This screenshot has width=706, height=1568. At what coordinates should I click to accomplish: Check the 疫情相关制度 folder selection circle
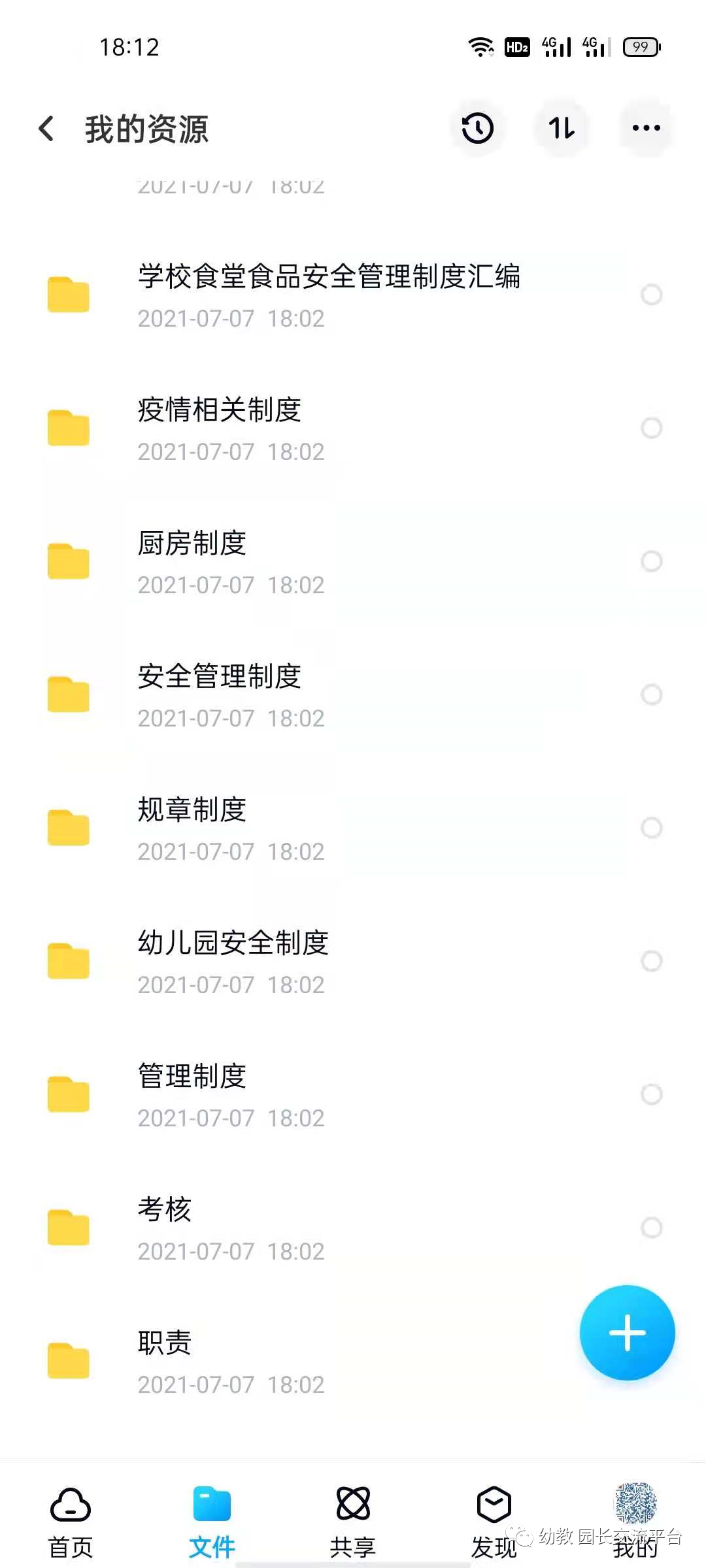(651, 428)
